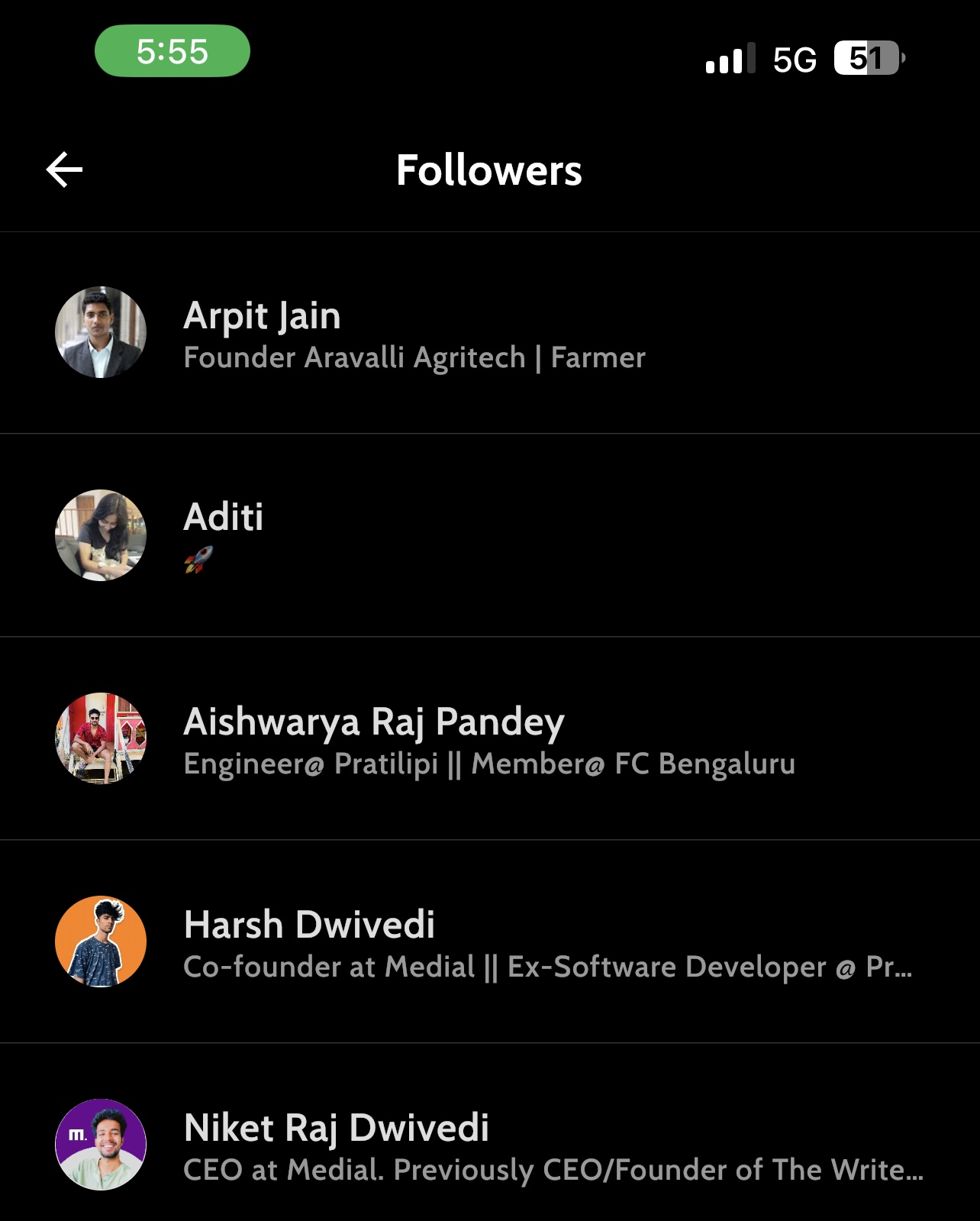Open Arpit Jain's profile
Screen dimensions: 980x1221
tap(262, 316)
